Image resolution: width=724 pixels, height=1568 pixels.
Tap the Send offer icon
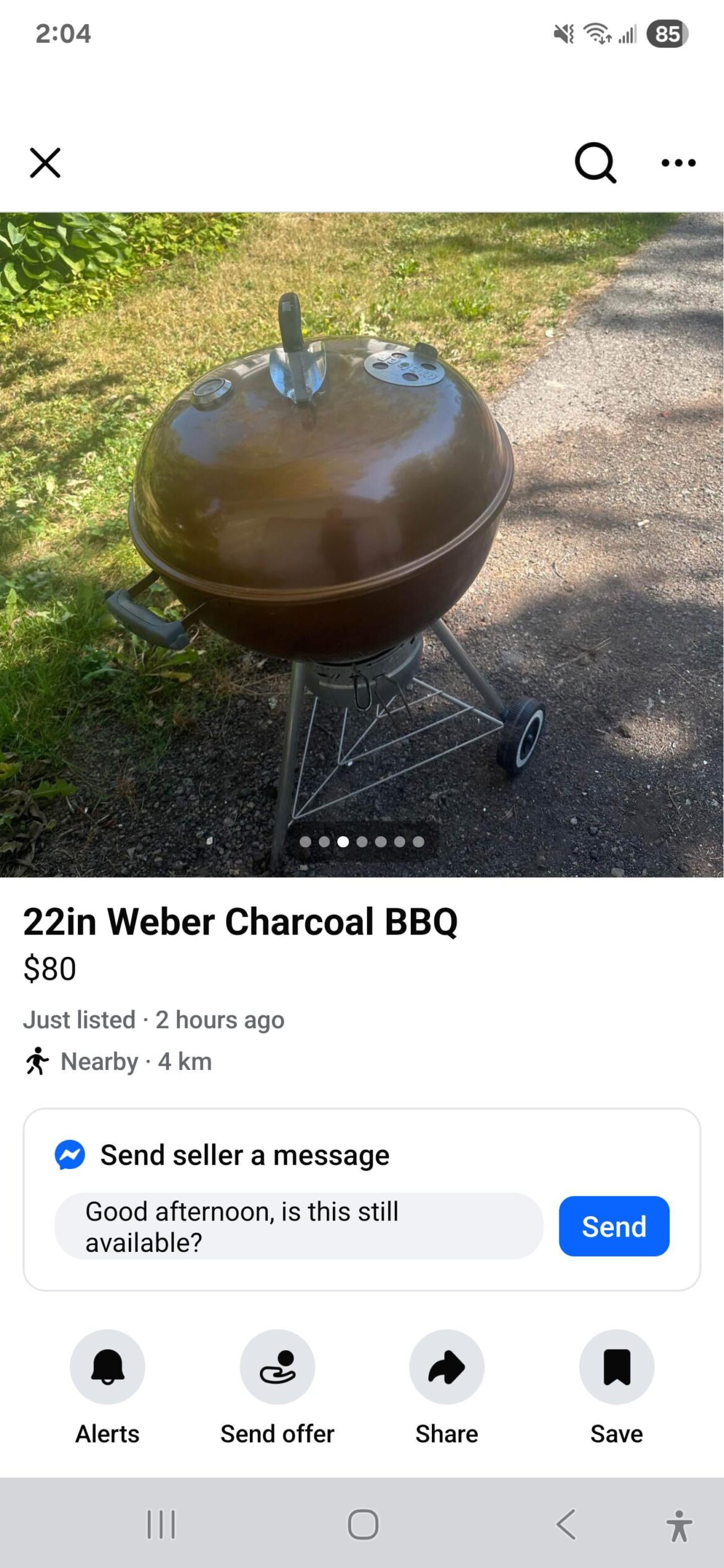(x=277, y=1367)
